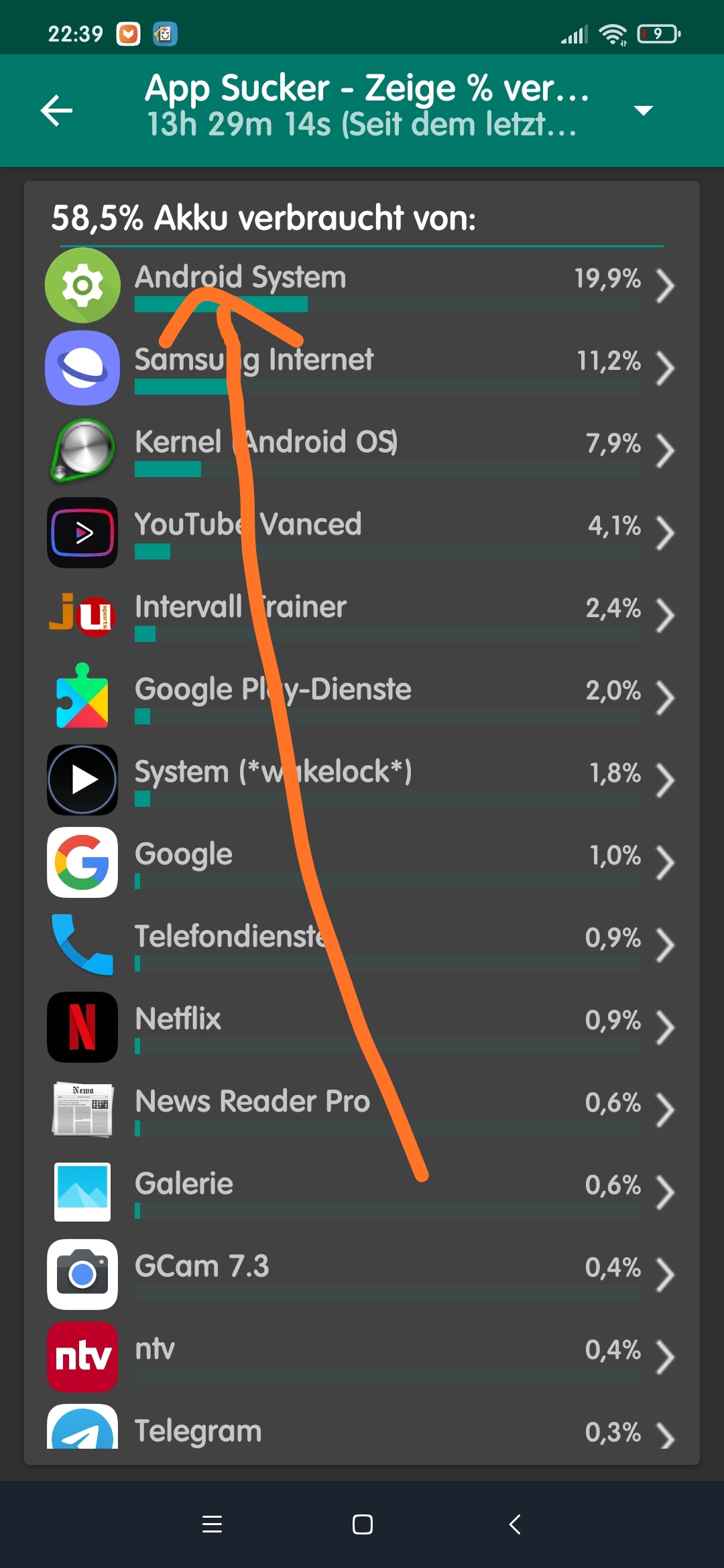Image resolution: width=724 pixels, height=1568 pixels.
Task: Show Netflix battery consumption
Action: pyautogui.click(x=362, y=1027)
